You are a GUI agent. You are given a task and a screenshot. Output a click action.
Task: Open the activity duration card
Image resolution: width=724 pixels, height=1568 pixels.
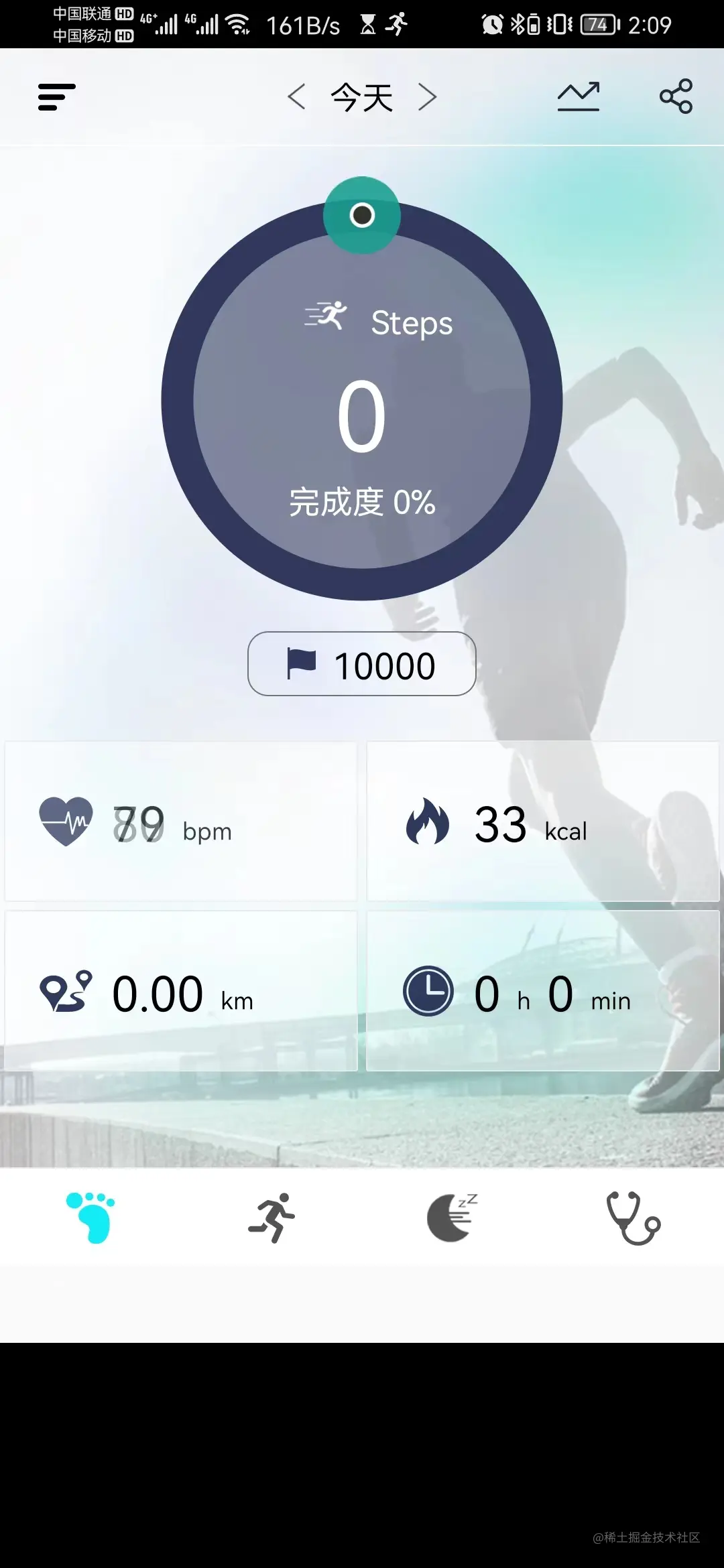coord(543,991)
